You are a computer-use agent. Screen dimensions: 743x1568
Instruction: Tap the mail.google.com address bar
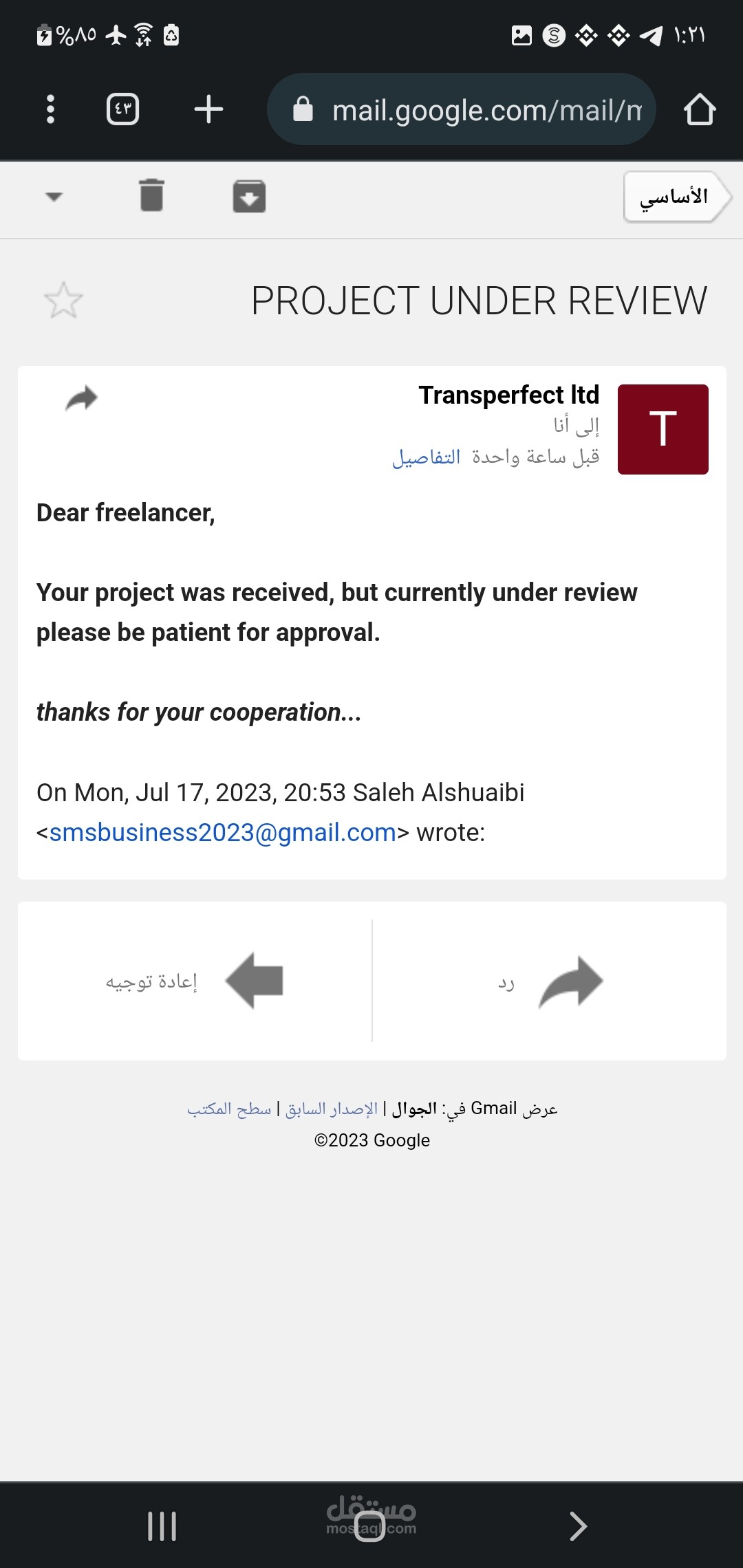(x=461, y=109)
